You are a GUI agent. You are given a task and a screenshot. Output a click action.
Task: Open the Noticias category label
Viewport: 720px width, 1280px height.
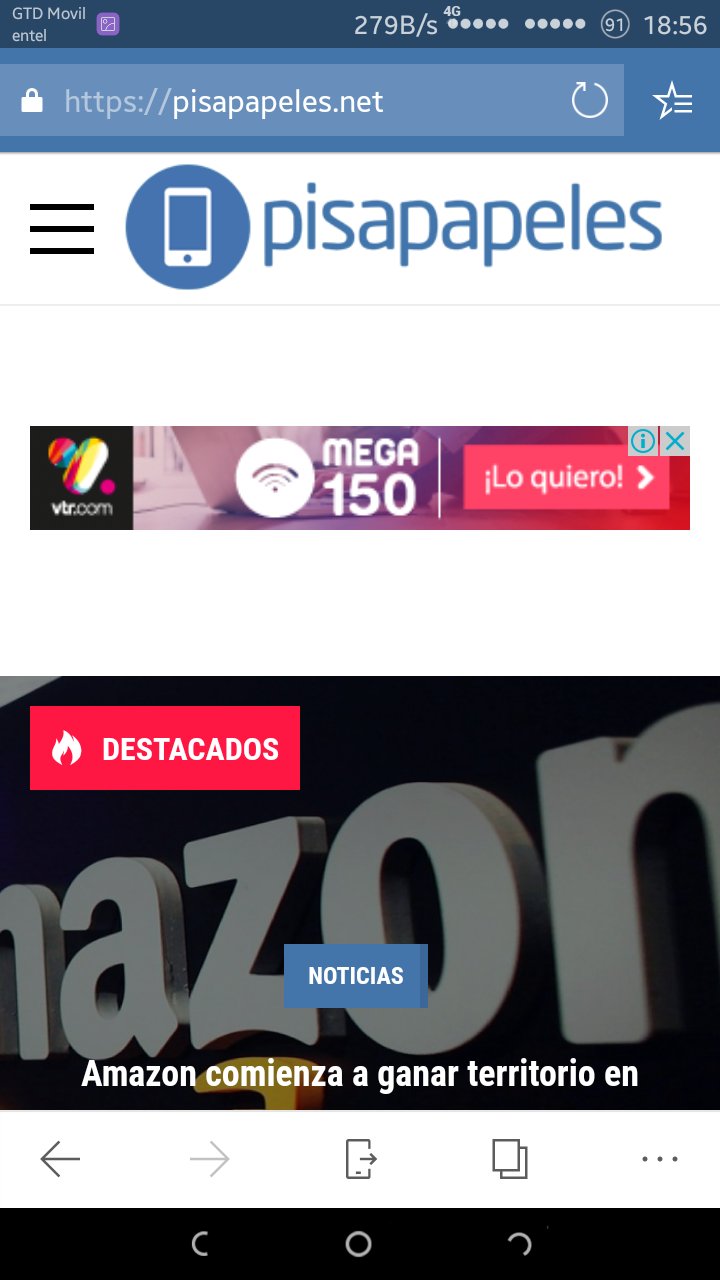pyautogui.click(x=356, y=976)
